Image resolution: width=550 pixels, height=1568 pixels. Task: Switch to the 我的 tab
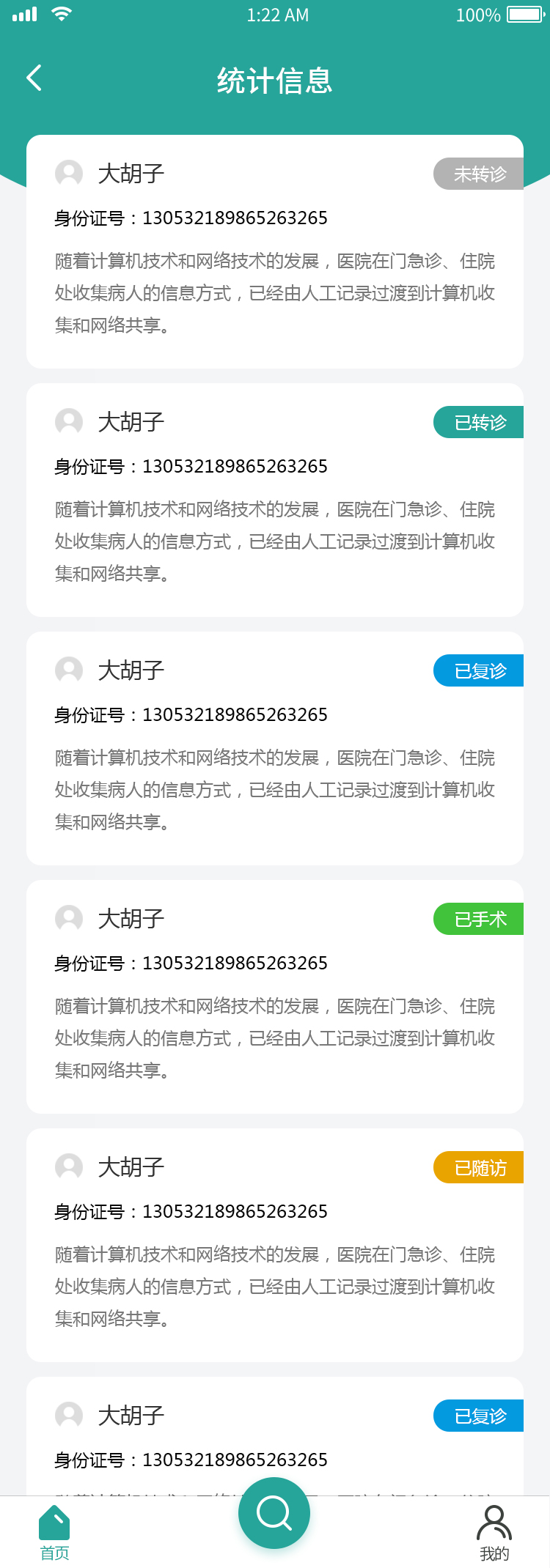(x=494, y=1533)
